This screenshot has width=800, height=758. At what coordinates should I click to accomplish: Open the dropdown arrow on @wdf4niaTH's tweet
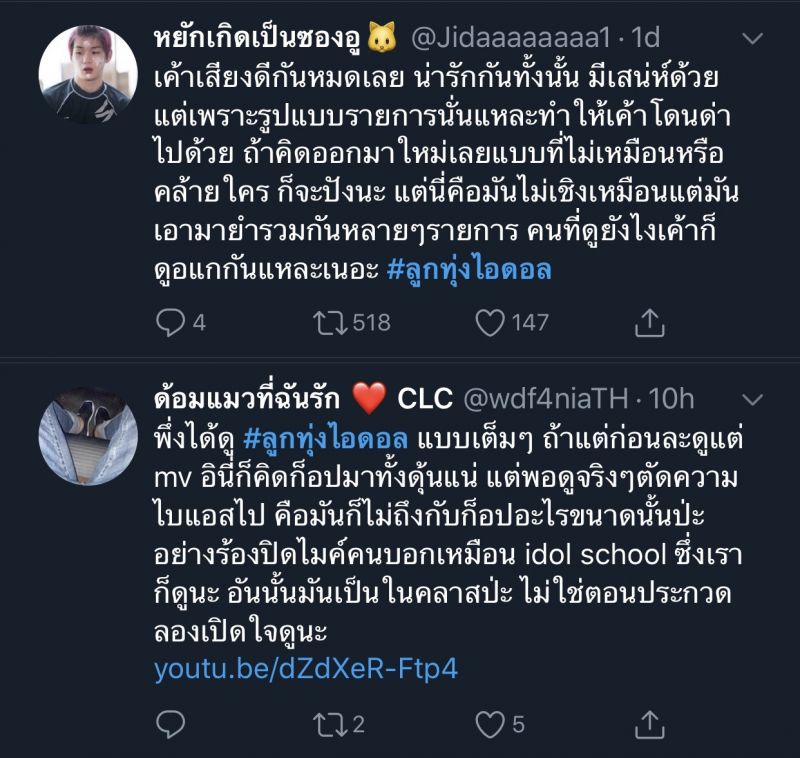pos(753,399)
